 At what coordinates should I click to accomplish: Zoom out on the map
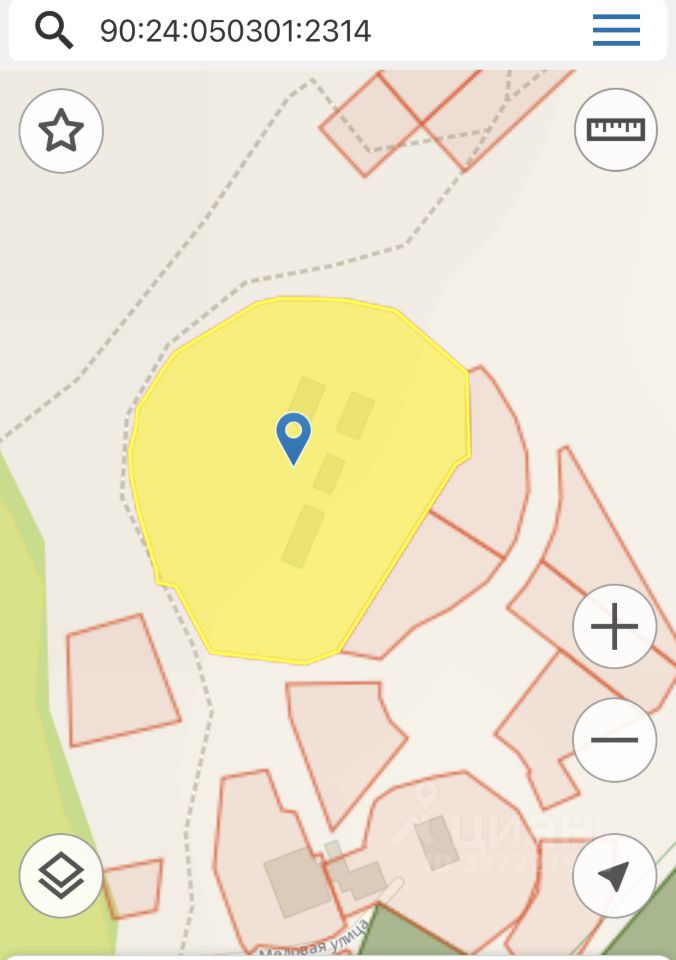(614, 740)
